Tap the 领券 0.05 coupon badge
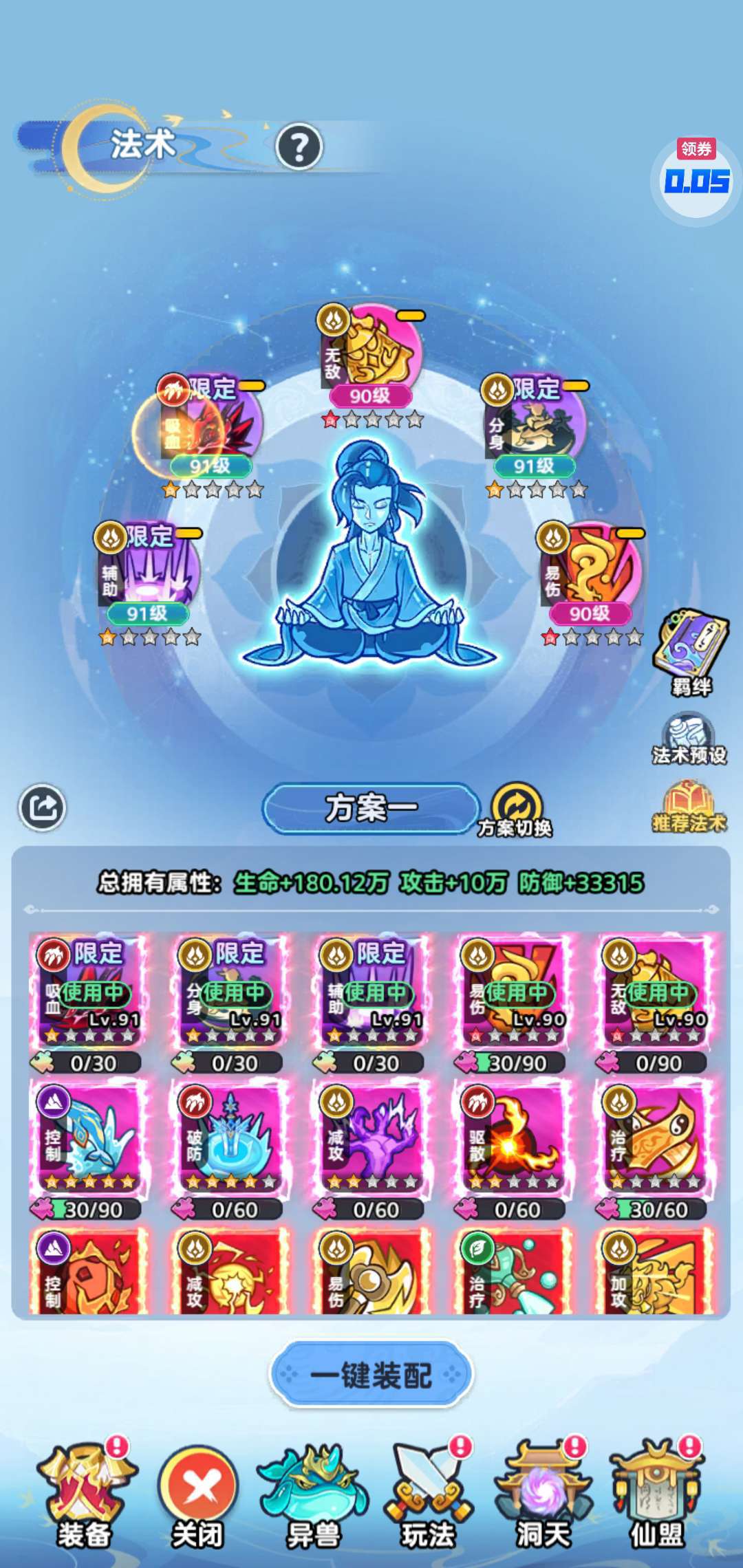 point(696,177)
